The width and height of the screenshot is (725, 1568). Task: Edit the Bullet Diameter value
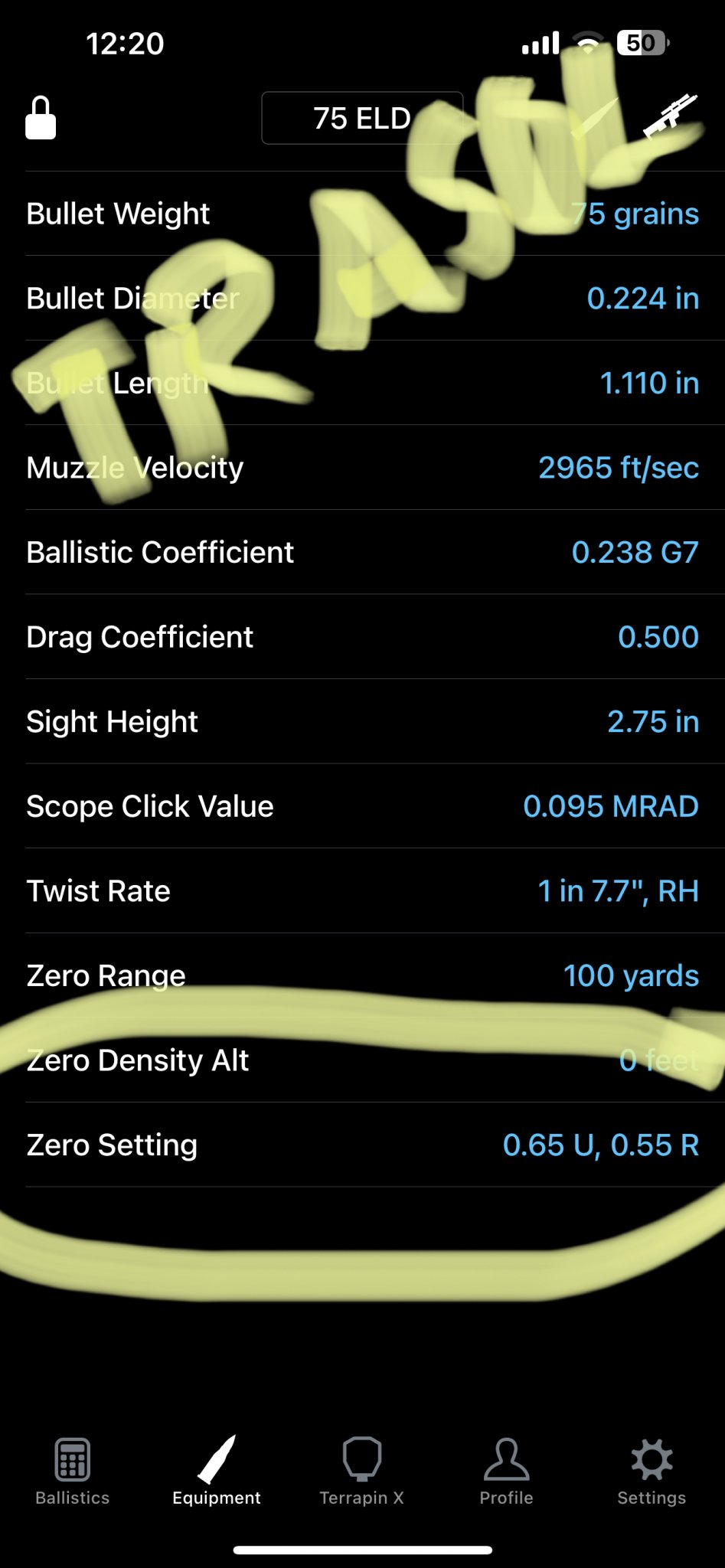[x=642, y=299]
